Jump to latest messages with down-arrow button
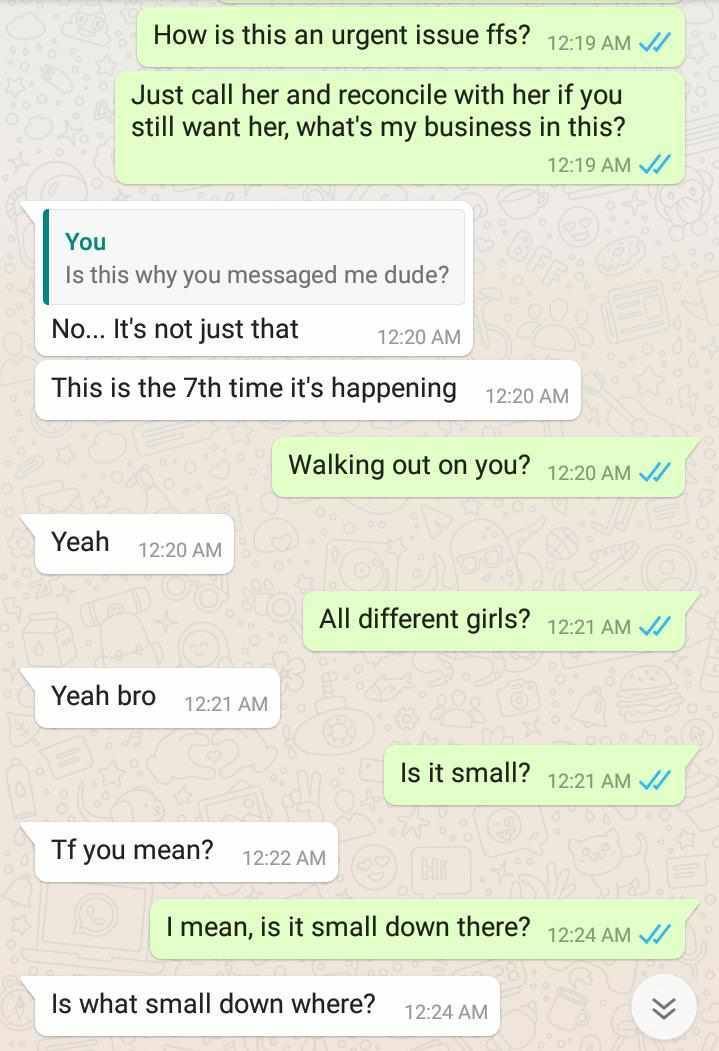The image size is (719, 1051). [664, 1008]
